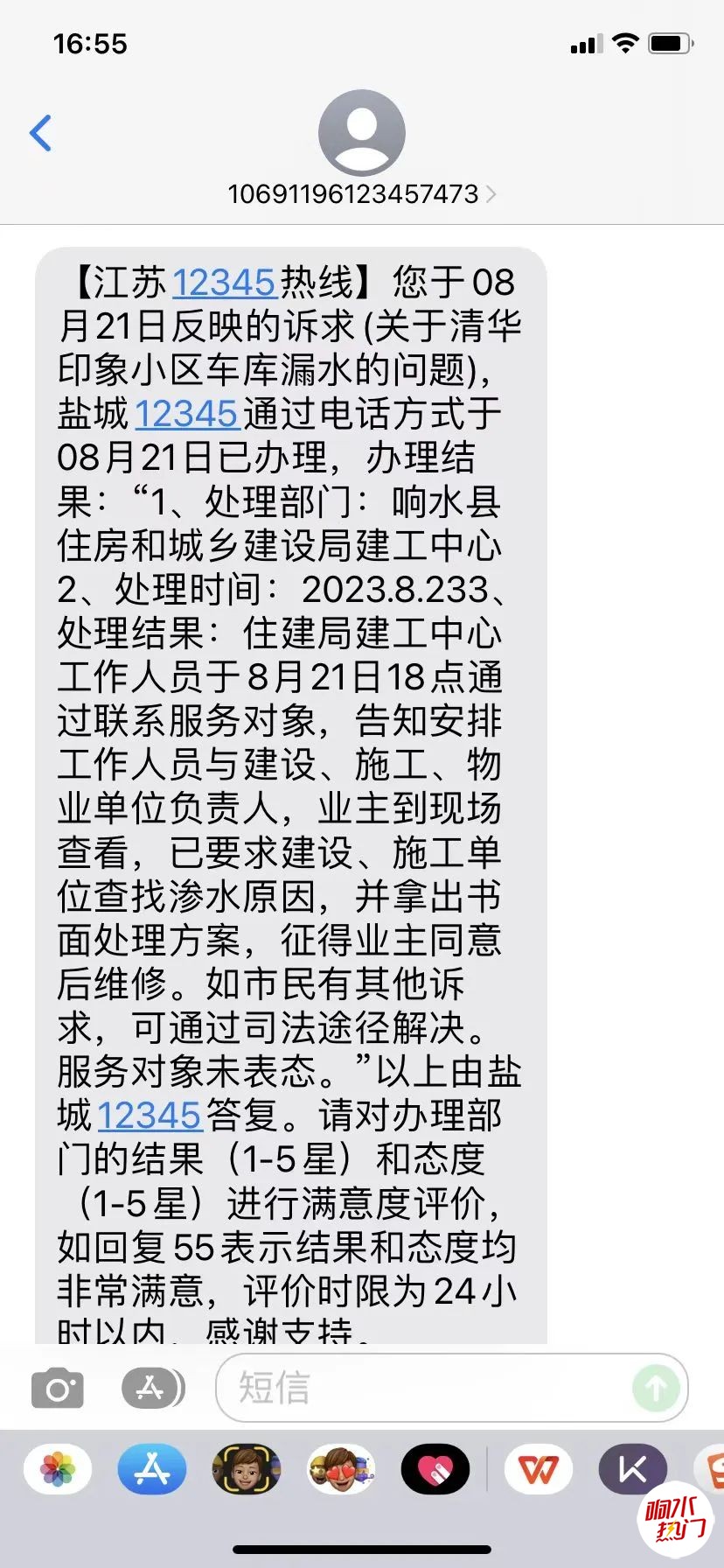This screenshot has height=1568, width=724.
Task: Go back to the message list
Action: point(40,133)
